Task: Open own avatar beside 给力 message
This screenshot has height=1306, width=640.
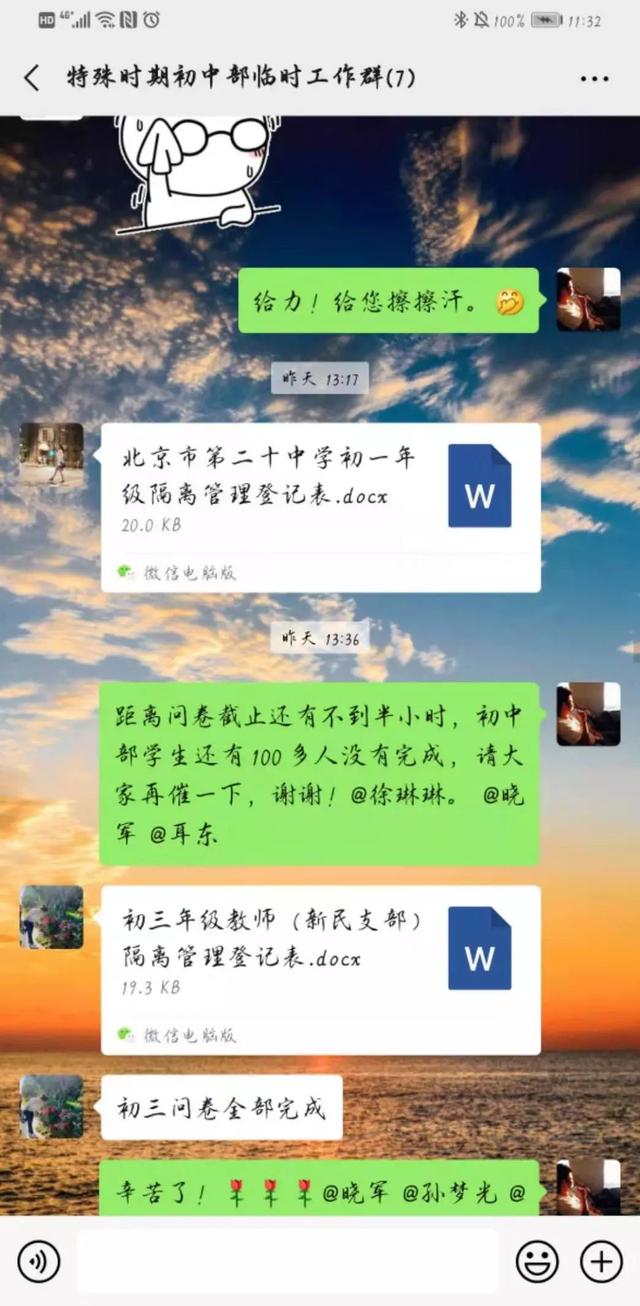Action: tap(588, 300)
